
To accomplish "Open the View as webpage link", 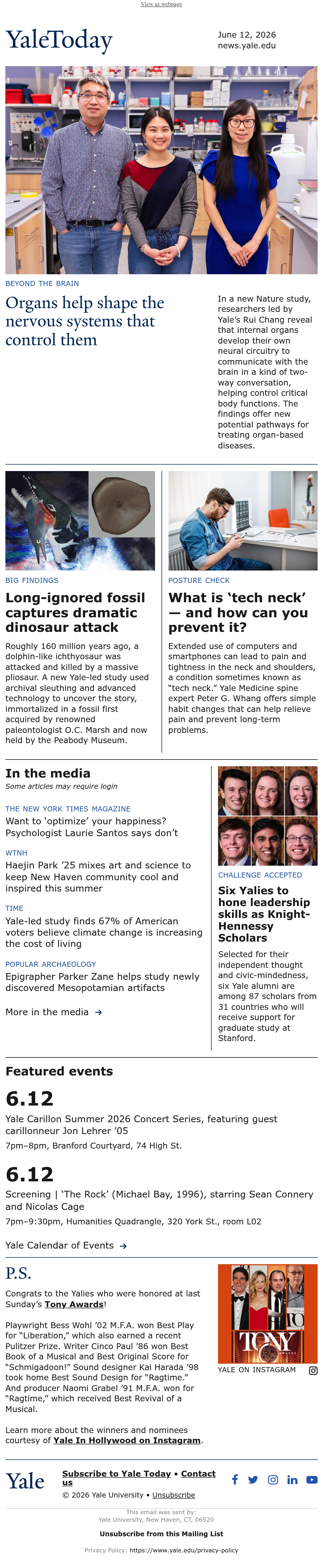I will (x=161, y=4).
